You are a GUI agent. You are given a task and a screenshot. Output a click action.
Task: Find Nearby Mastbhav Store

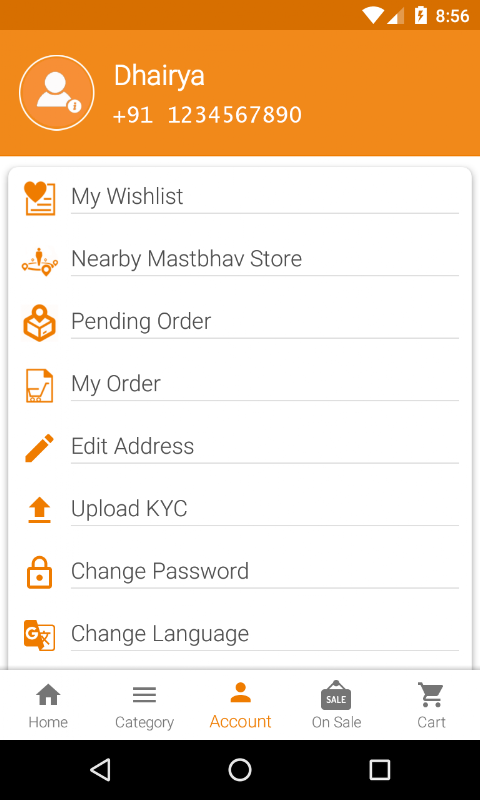240,259
